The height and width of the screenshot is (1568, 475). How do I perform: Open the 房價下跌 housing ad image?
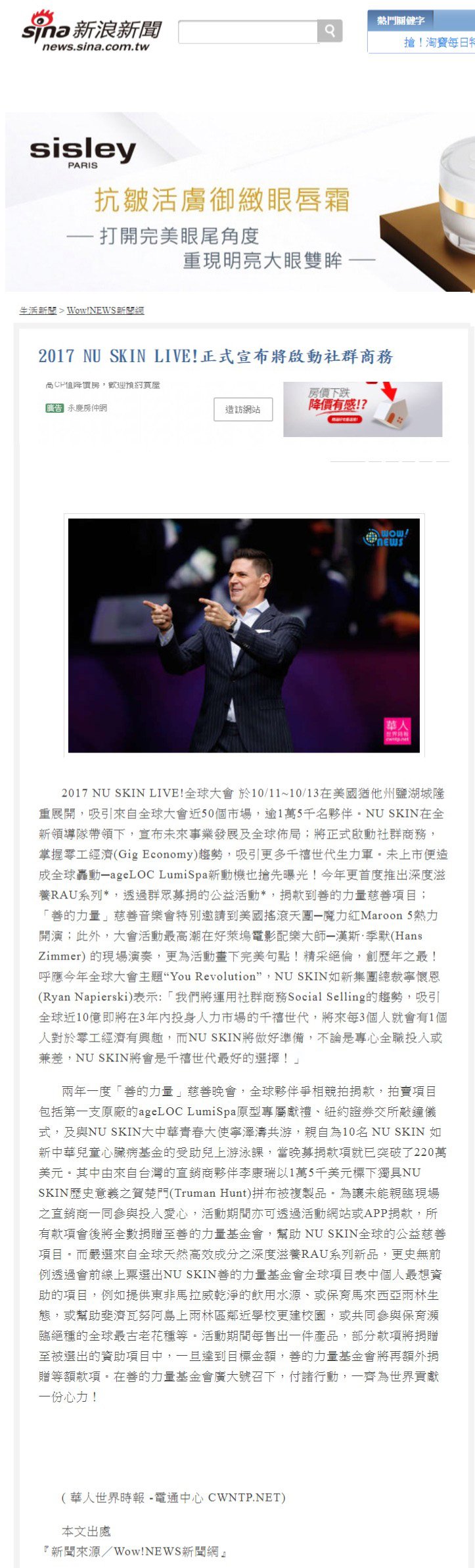(x=363, y=409)
